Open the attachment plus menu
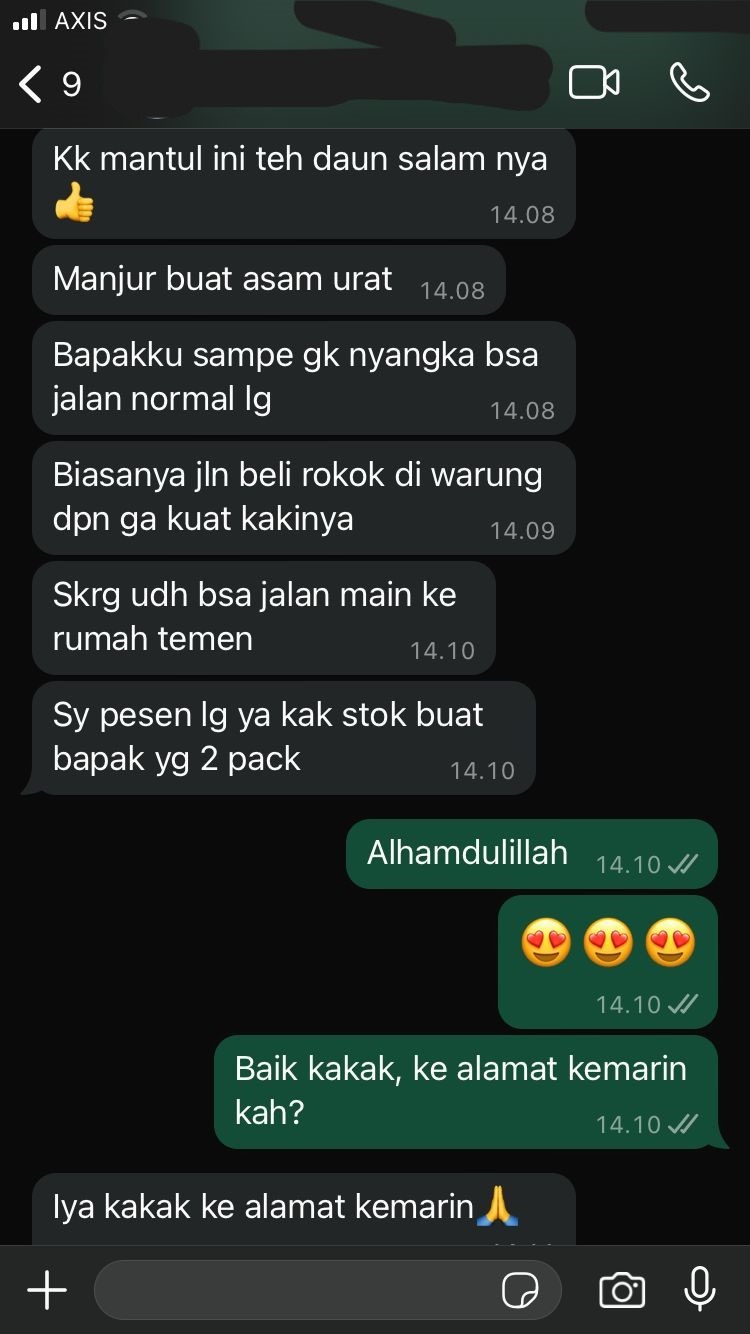The width and height of the screenshot is (750, 1334). click(x=46, y=1290)
